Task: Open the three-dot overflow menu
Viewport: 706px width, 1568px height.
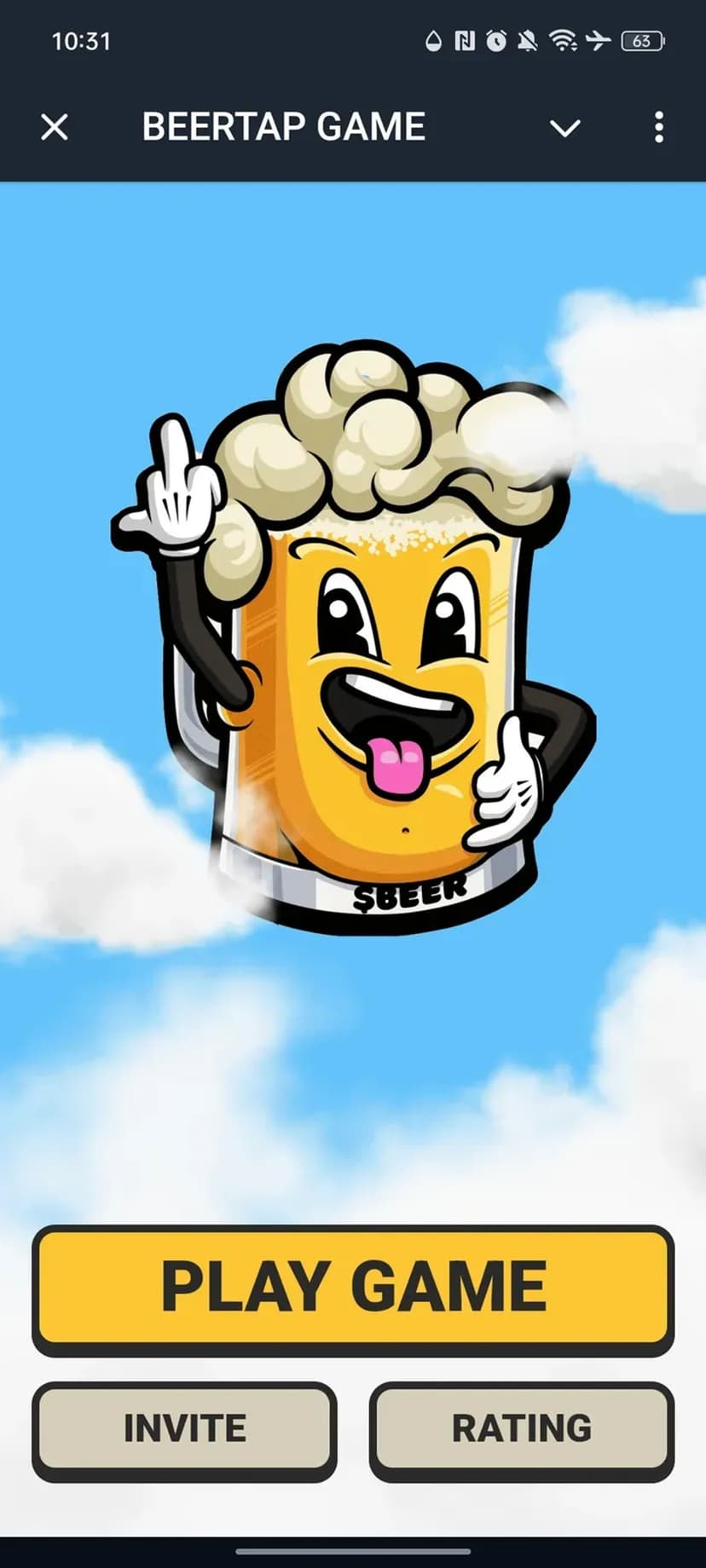Action: (x=658, y=128)
